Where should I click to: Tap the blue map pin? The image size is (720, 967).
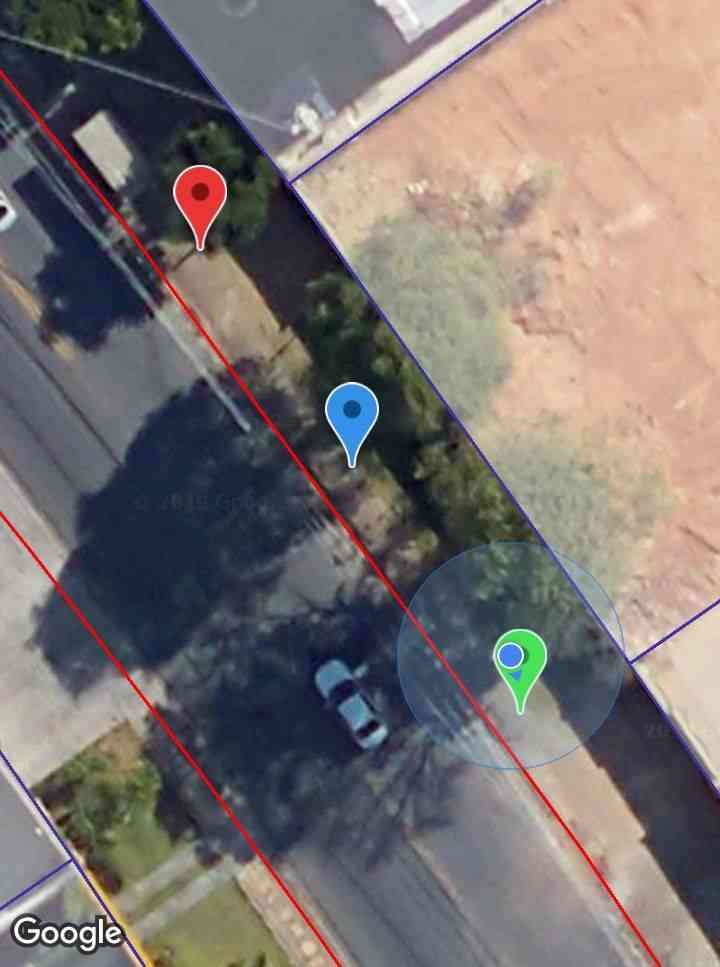click(351, 414)
